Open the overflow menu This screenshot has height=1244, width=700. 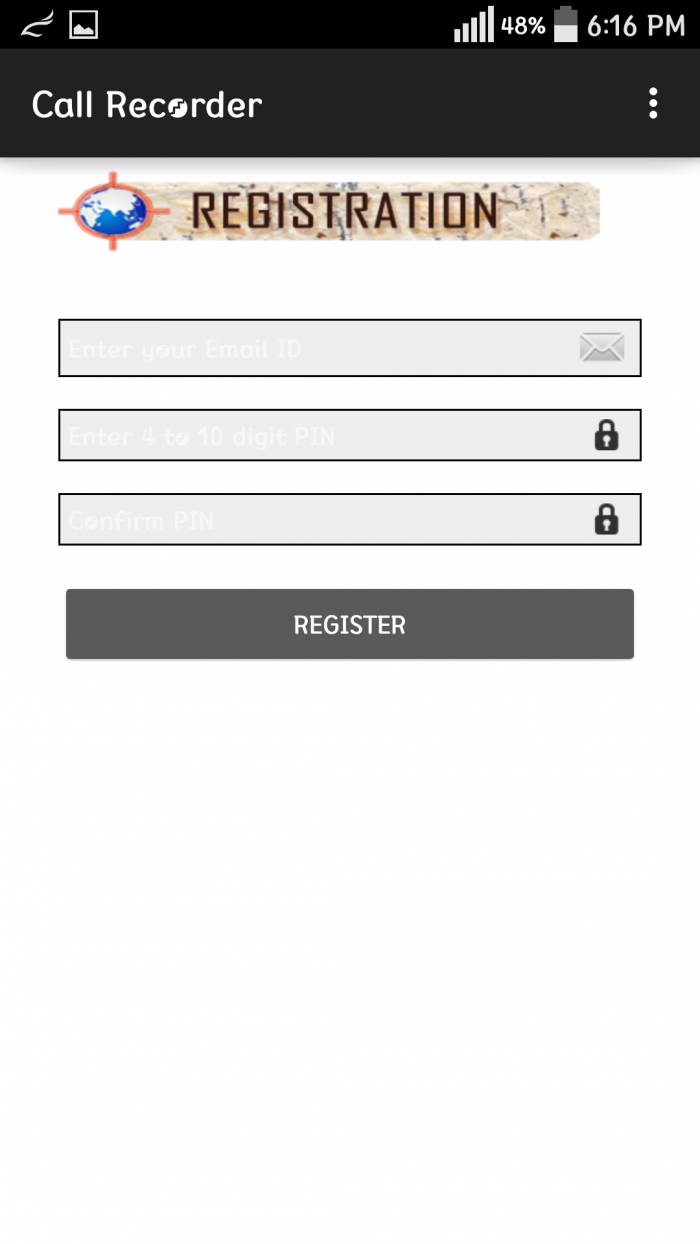point(652,104)
